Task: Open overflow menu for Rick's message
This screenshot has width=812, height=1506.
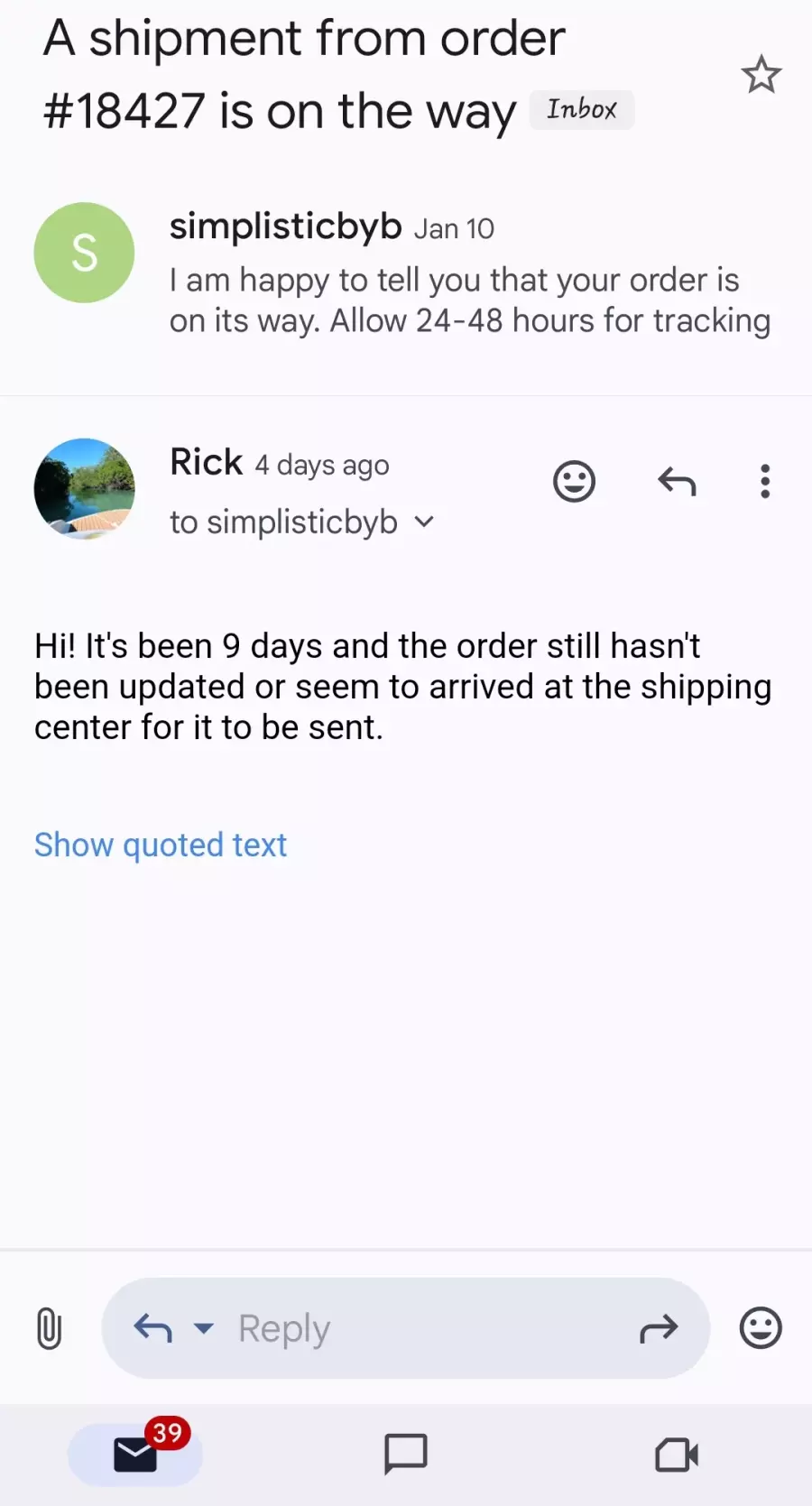Action: click(x=765, y=482)
